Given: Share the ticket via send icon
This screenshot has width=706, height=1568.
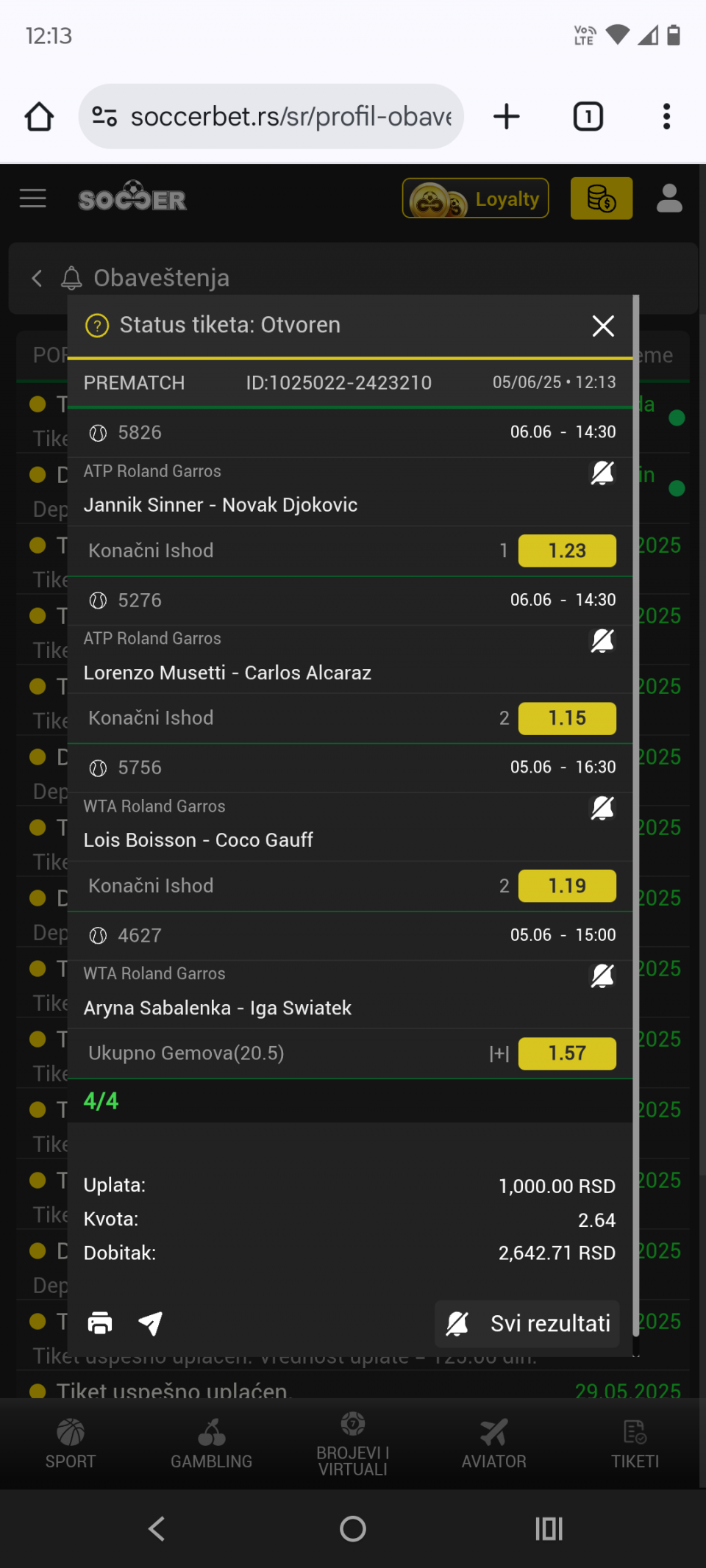Looking at the screenshot, I should pyautogui.click(x=150, y=1323).
